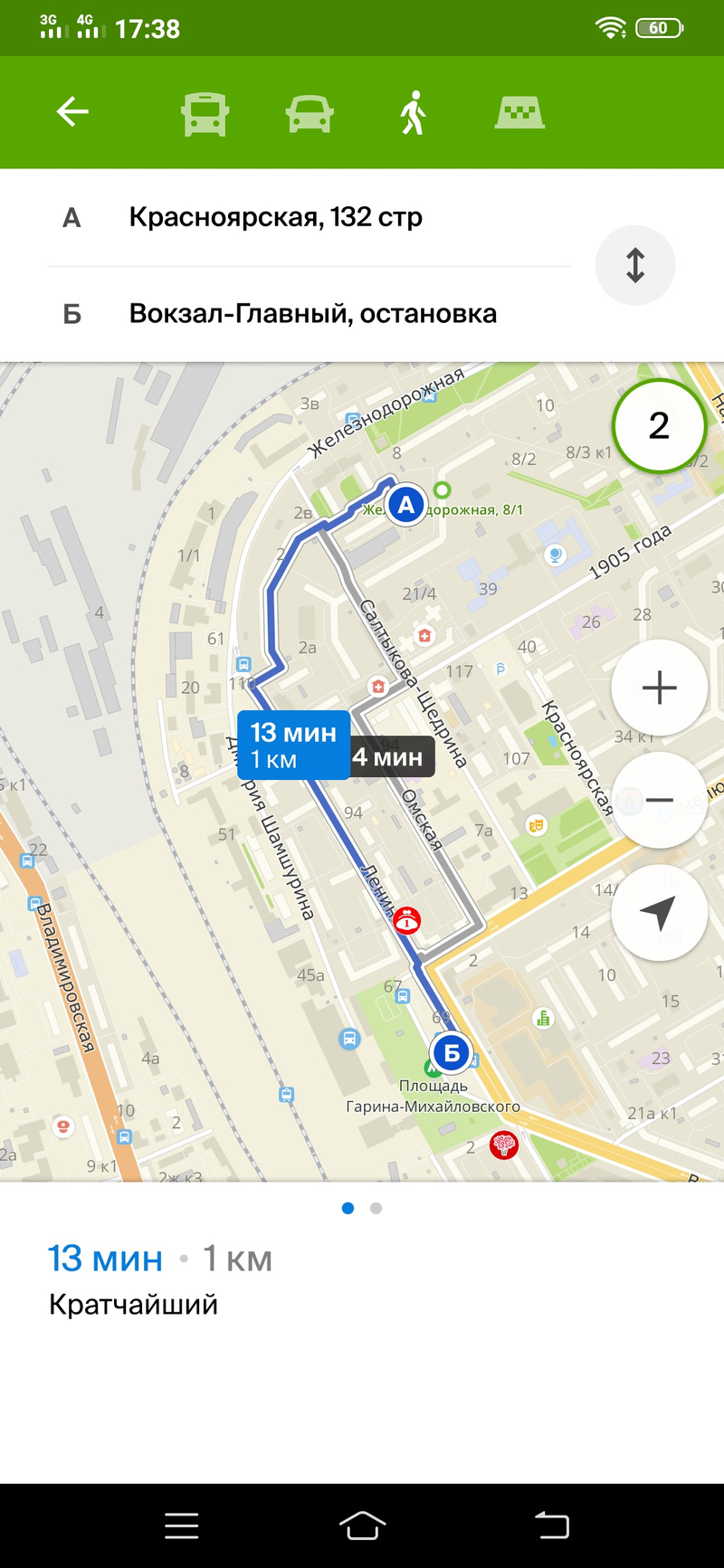Switch to public transport route mode
This screenshot has height=1568, width=724.
coord(205,114)
